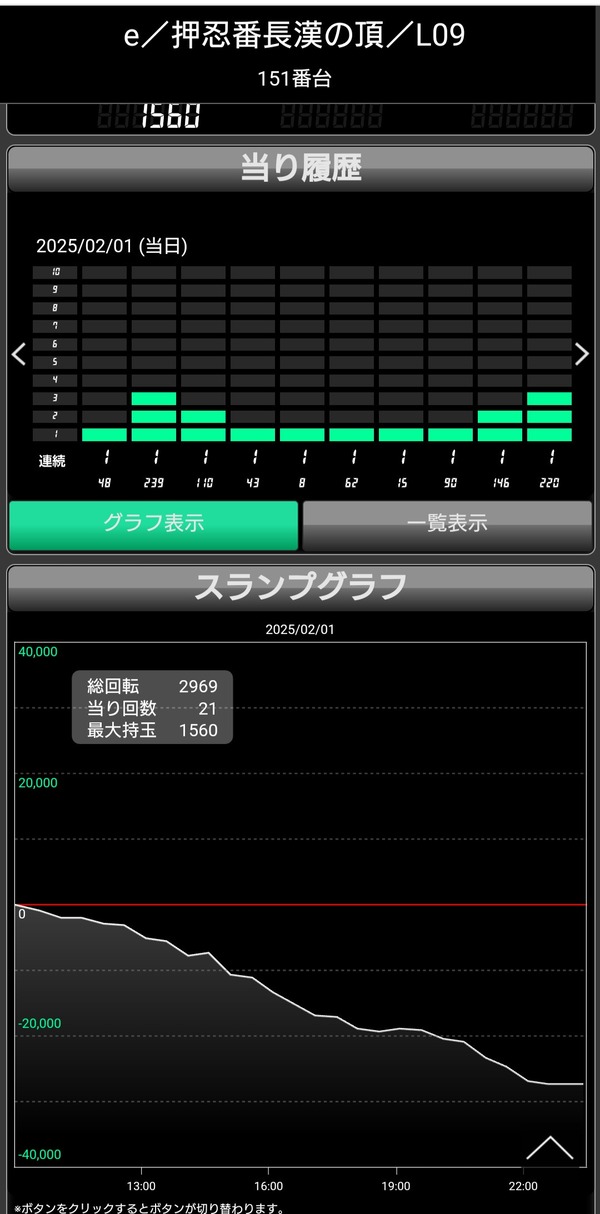Tap the scroll-to-top arrow
The width and height of the screenshot is (600, 1214).
point(549,1149)
